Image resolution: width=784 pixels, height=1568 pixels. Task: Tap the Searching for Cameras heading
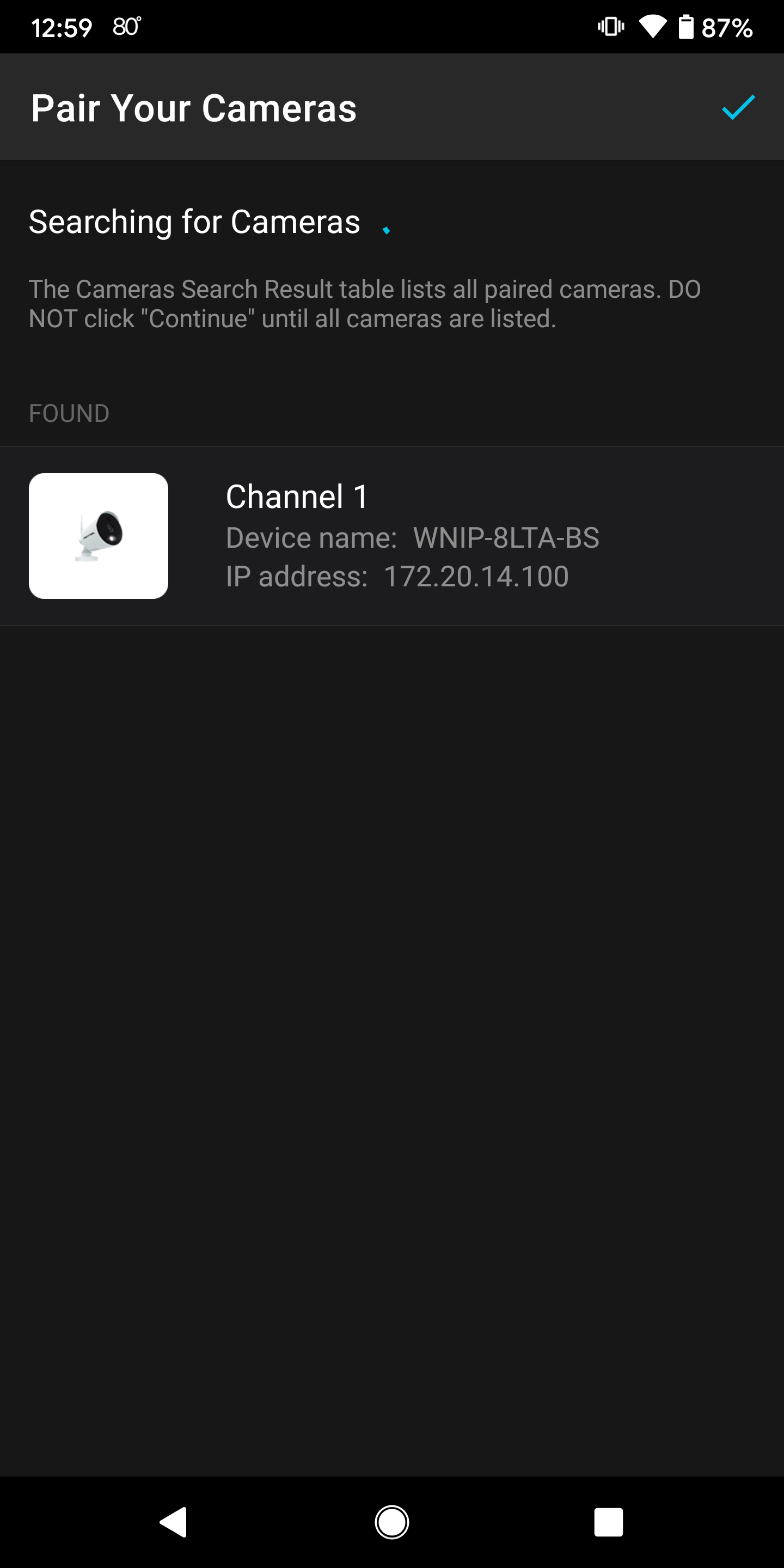coord(195,221)
